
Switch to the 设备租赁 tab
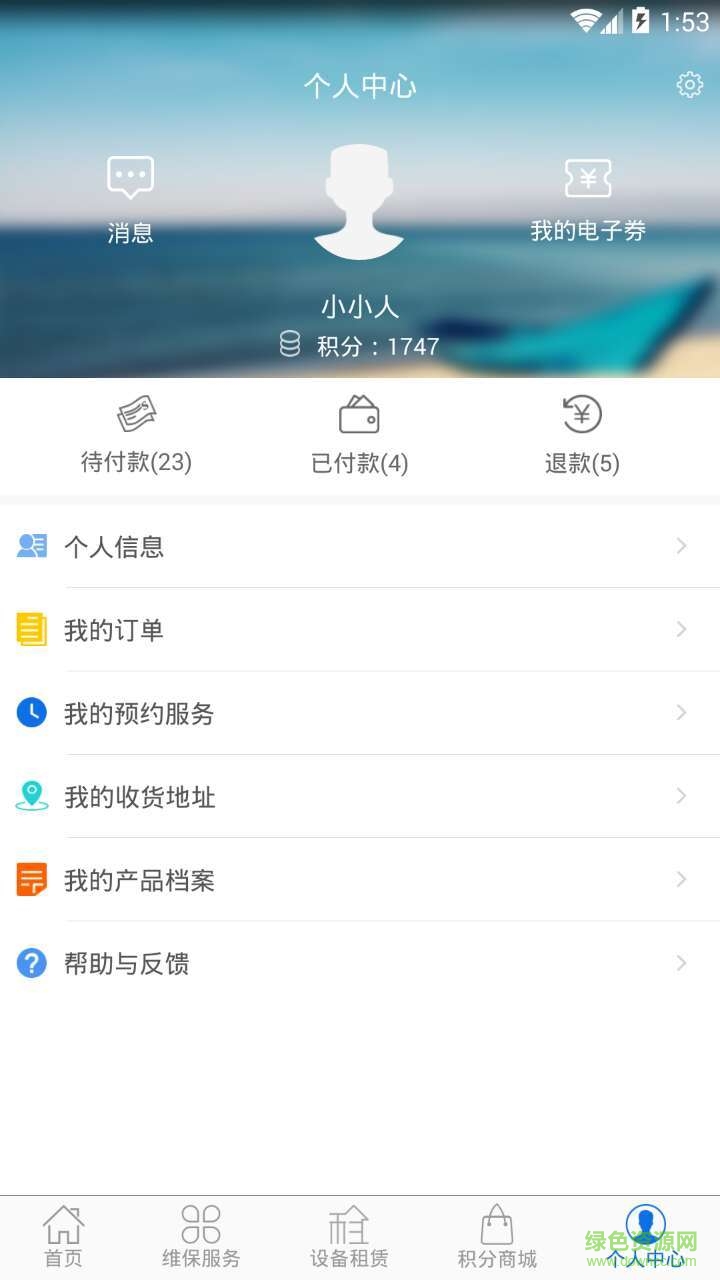(349, 1236)
